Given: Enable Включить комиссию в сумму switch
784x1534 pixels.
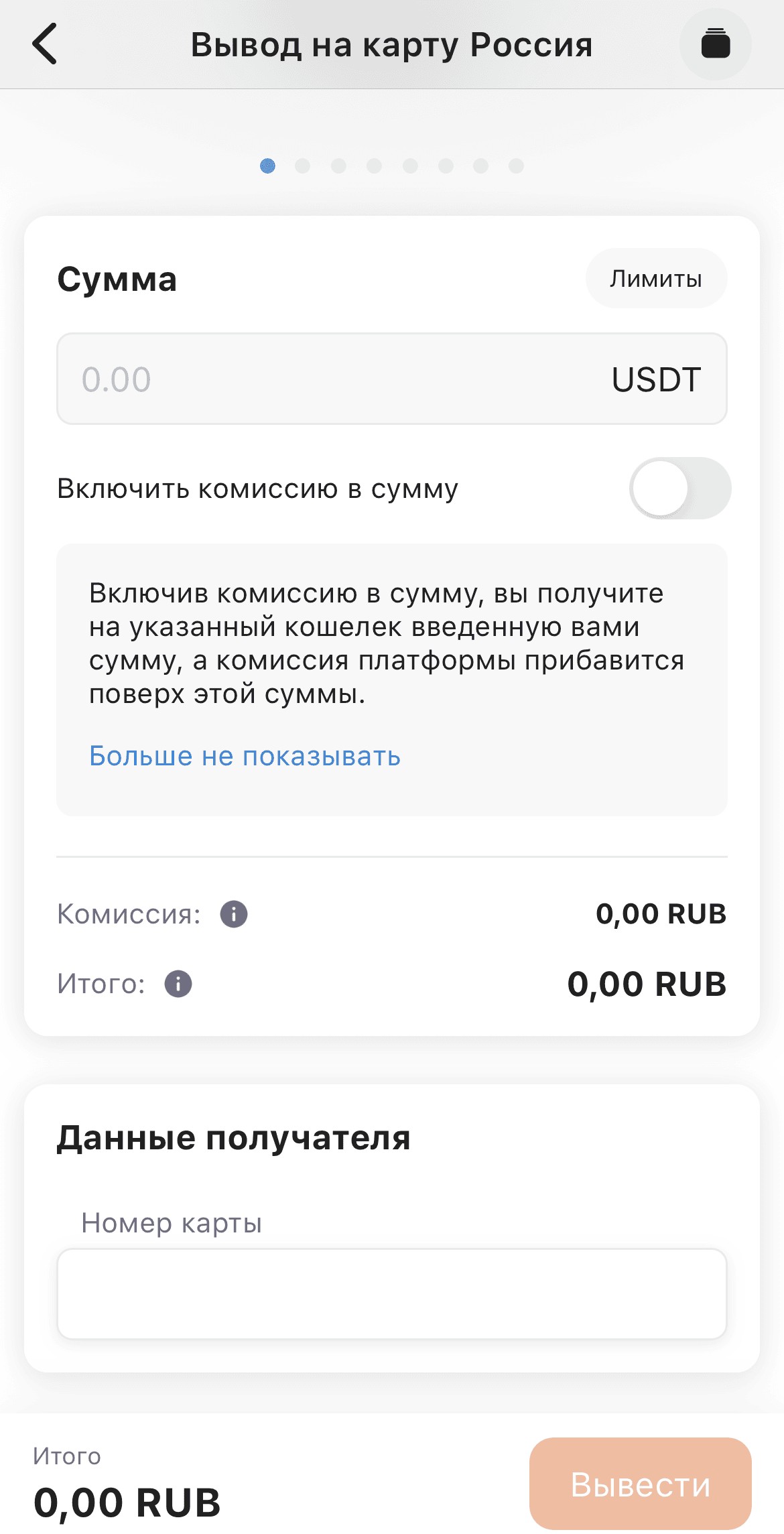Looking at the screenshot, I should tap(679, 488).
